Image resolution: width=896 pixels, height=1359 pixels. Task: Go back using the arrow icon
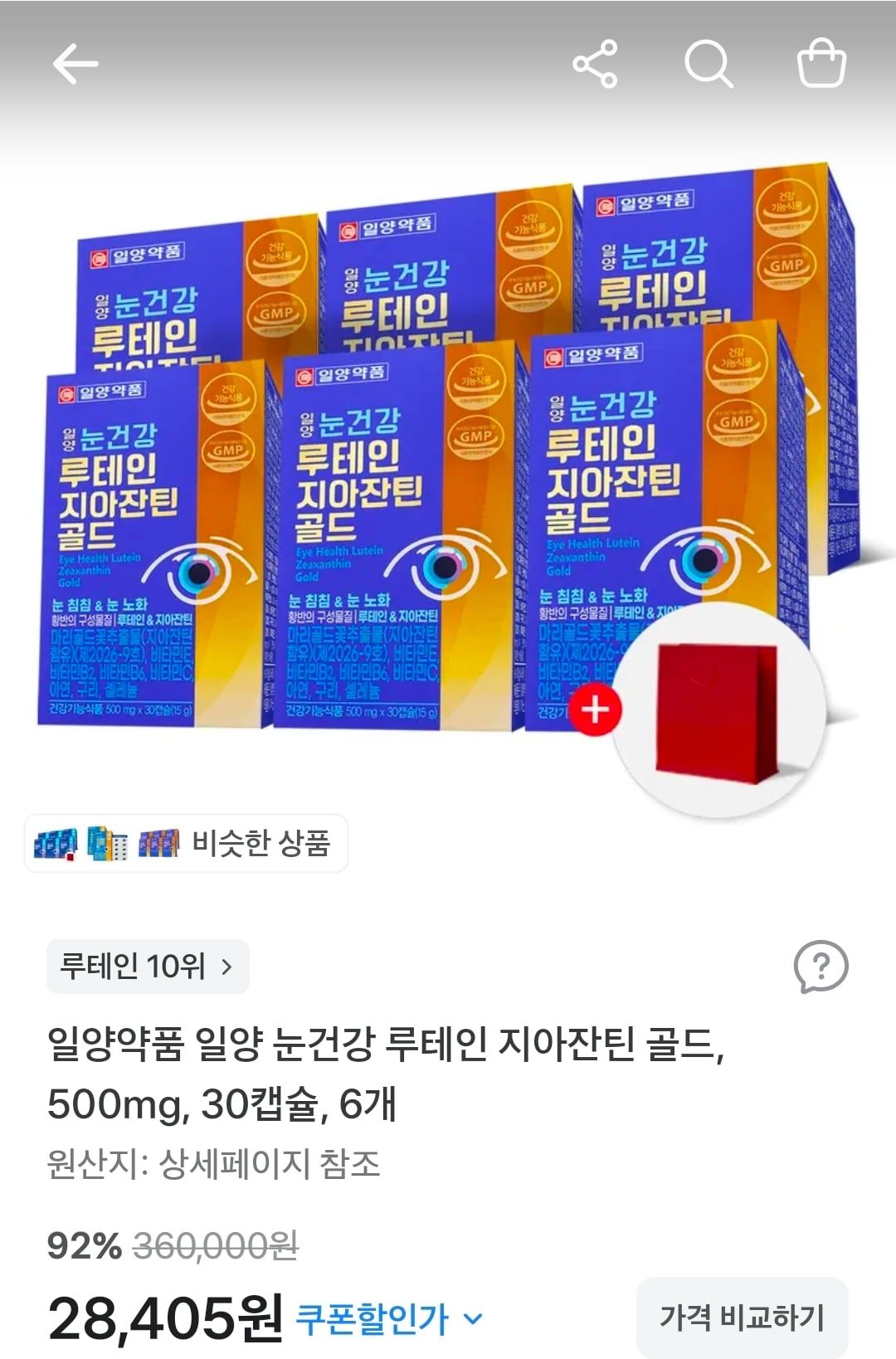click(x=75, y=64)
